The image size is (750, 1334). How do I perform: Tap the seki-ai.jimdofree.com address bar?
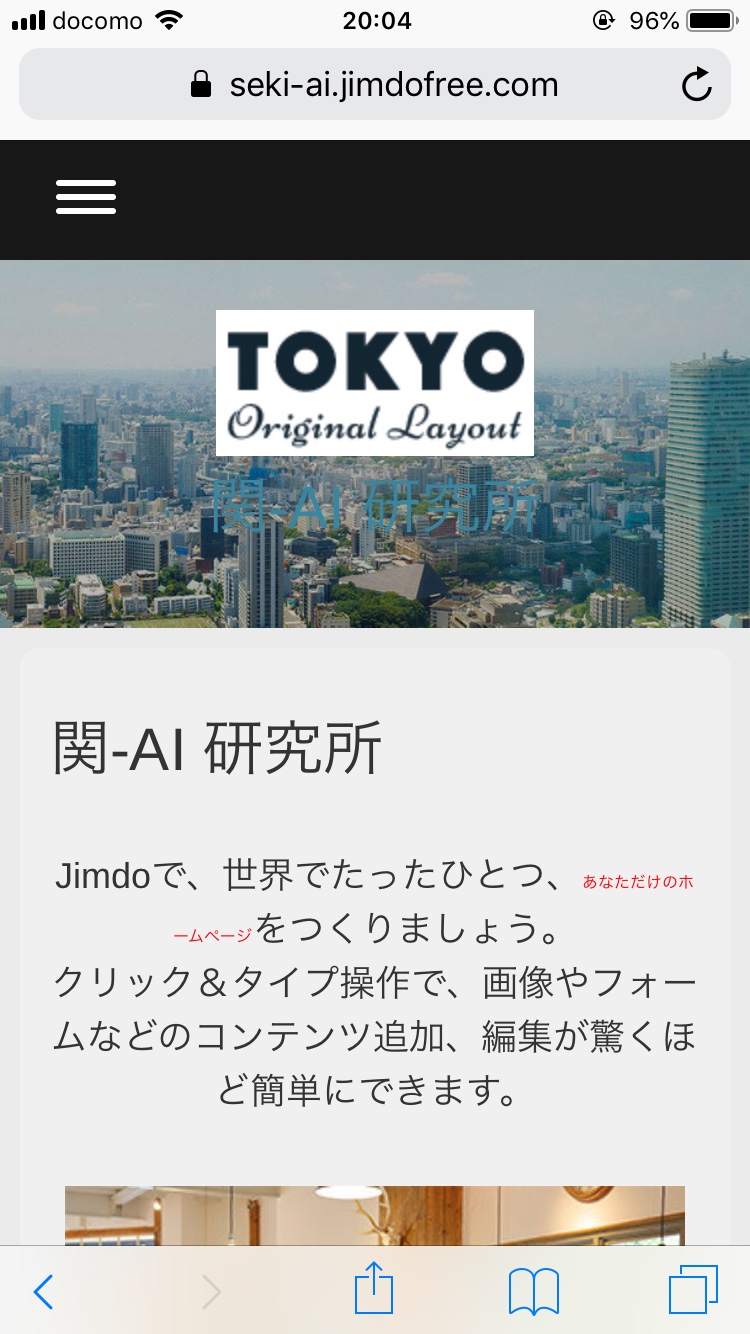[x=375, y=84]
